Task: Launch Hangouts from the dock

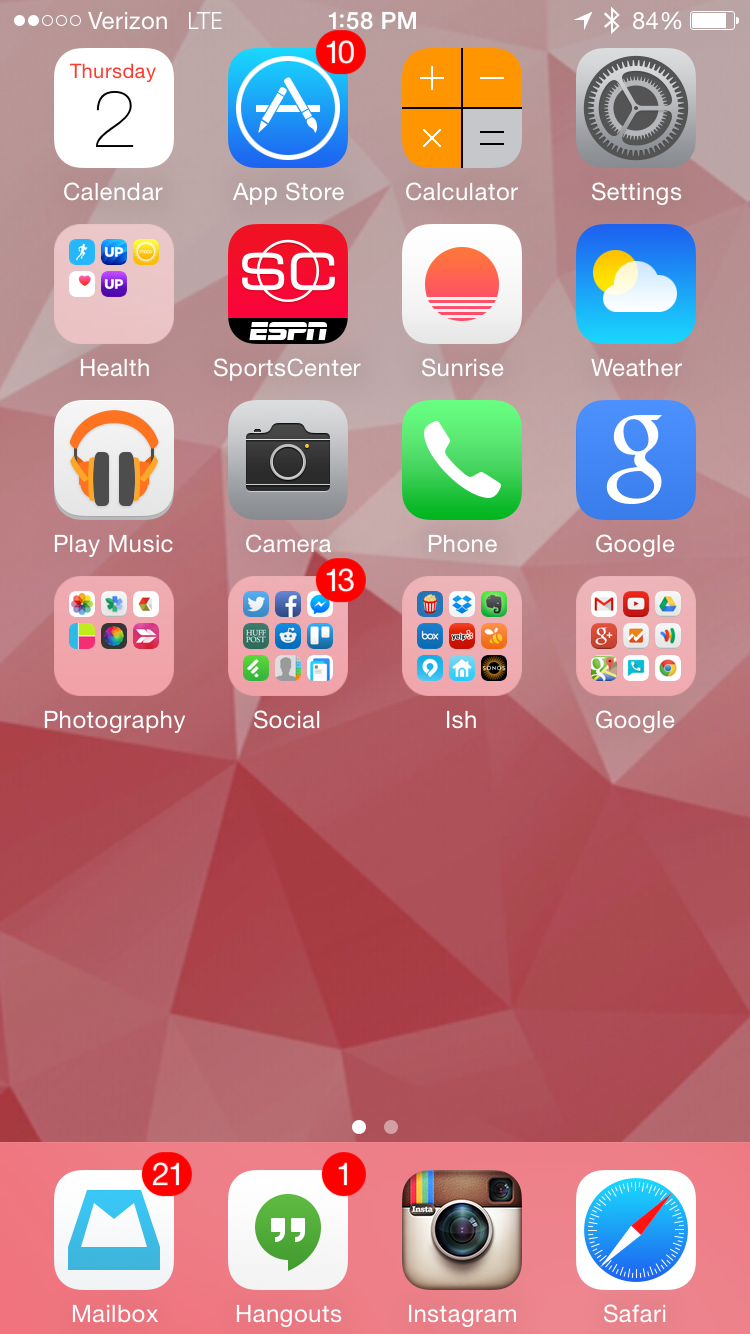Action: tap(287, 1230)
